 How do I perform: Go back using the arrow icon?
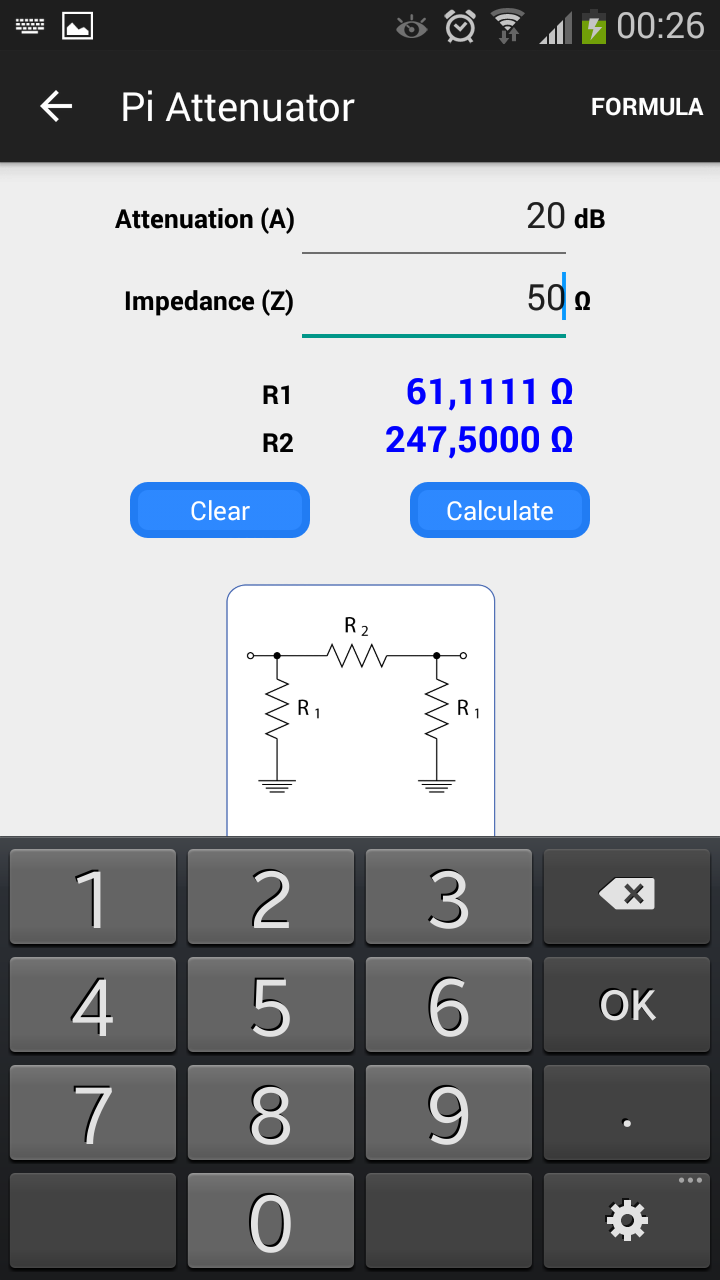56,106
